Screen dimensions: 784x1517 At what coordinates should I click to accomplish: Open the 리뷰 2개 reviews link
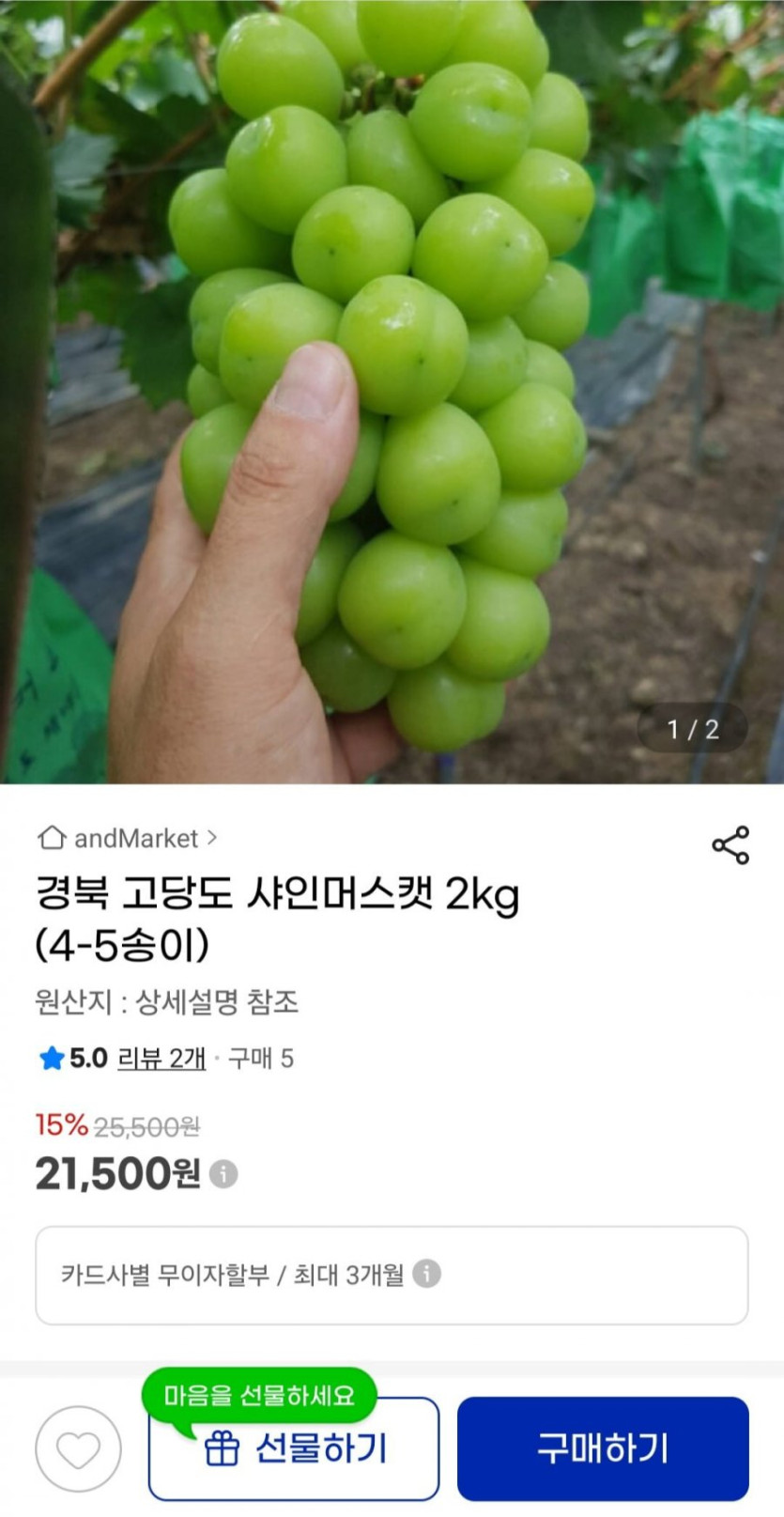click(161, 1059)
